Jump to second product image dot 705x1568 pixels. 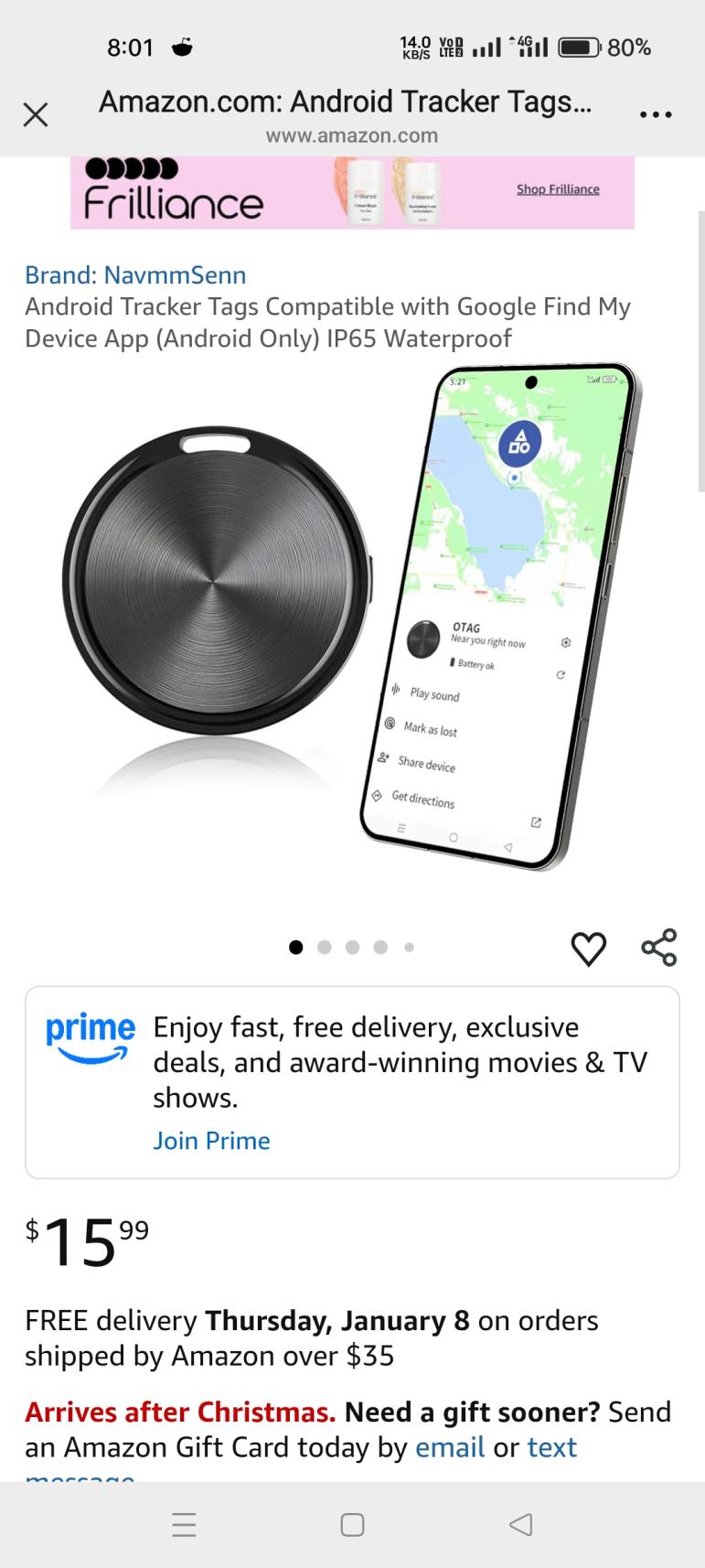(x=324, y=948)
